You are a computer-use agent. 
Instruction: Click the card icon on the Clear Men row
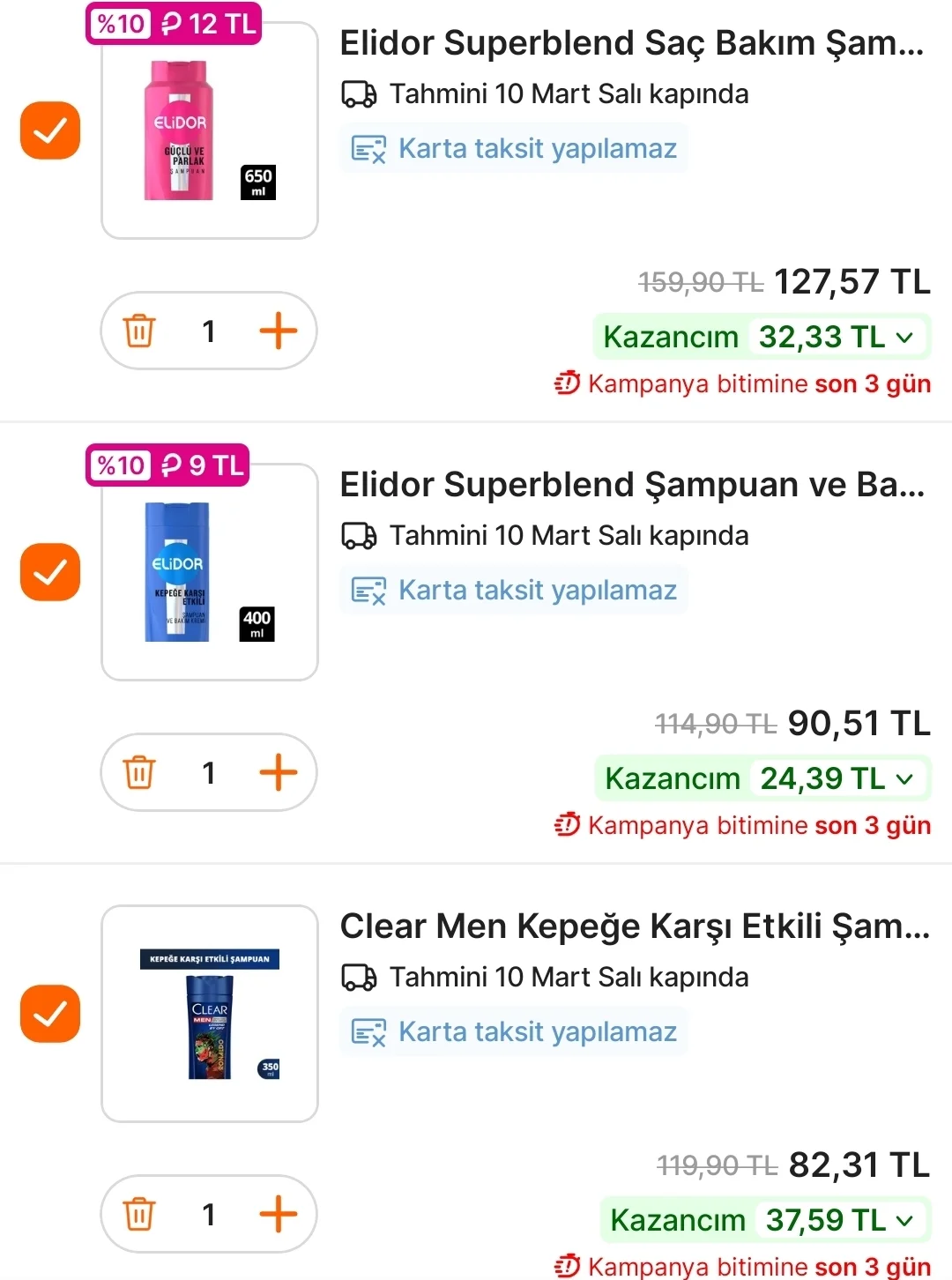pyautogui.click(x=367, y=1031)
